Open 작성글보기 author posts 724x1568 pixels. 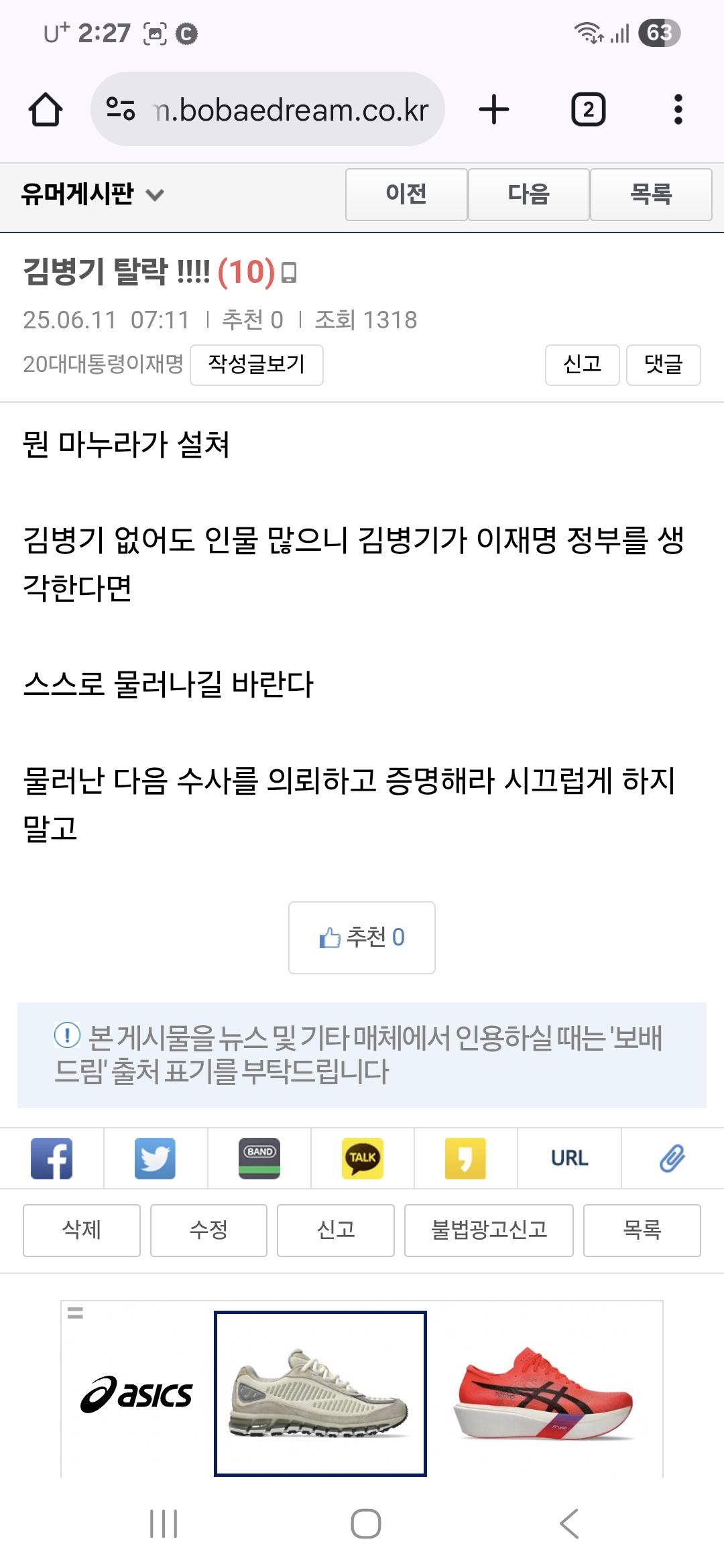255,365
